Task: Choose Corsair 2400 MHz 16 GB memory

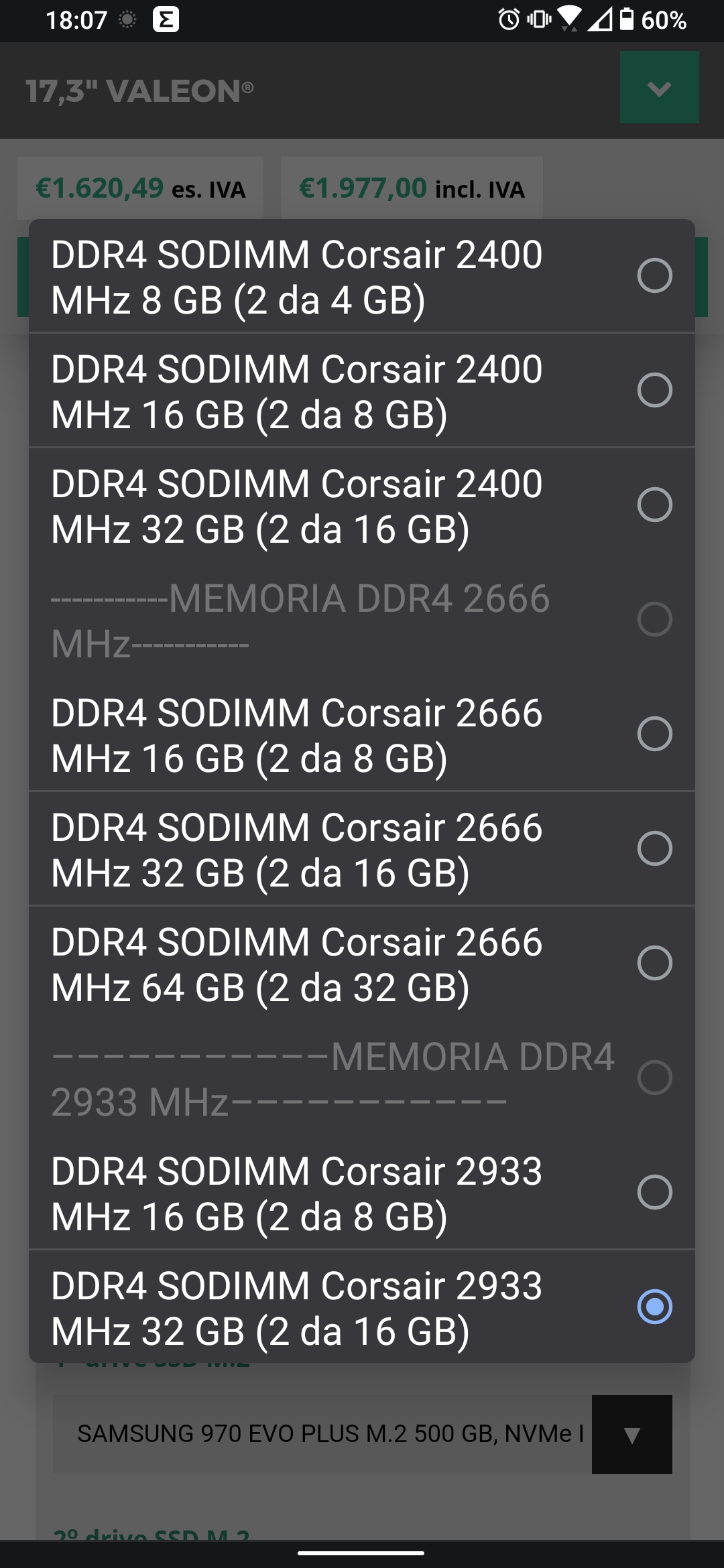Action: tap(362, 391)
